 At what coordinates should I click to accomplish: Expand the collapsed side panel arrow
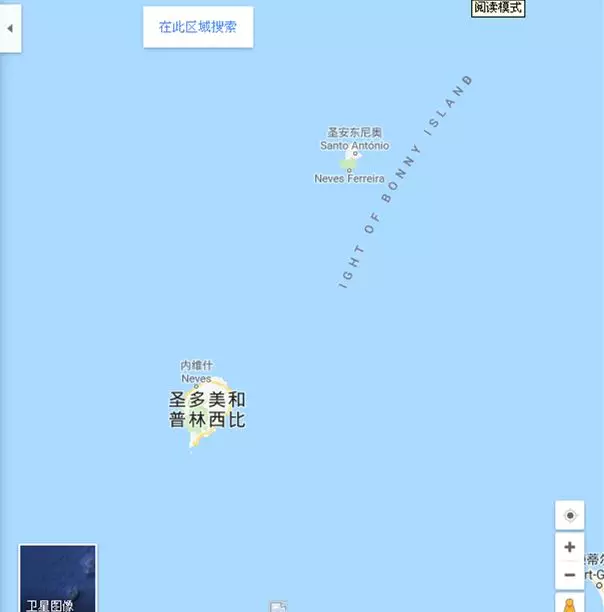(x=9, y=28)
